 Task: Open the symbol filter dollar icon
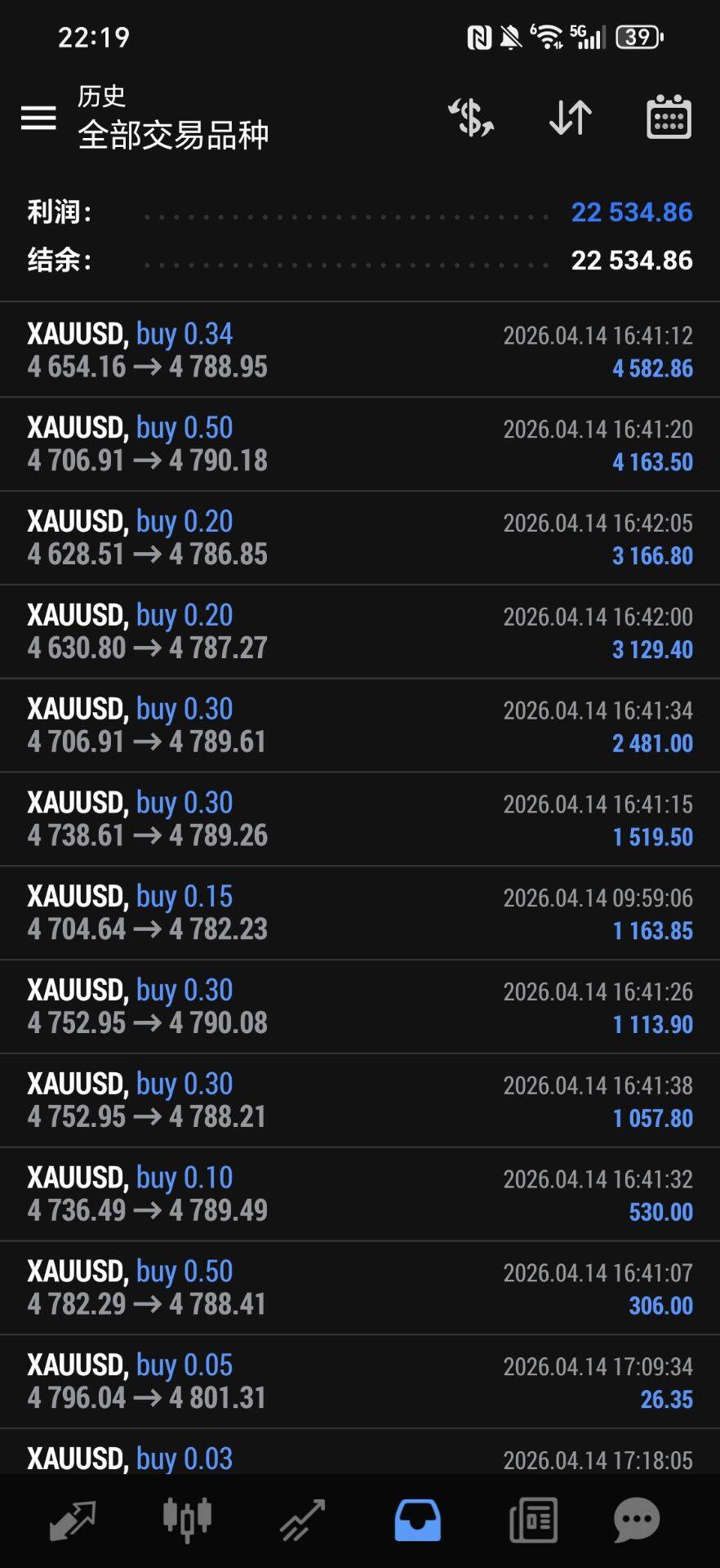click(471, 118)
